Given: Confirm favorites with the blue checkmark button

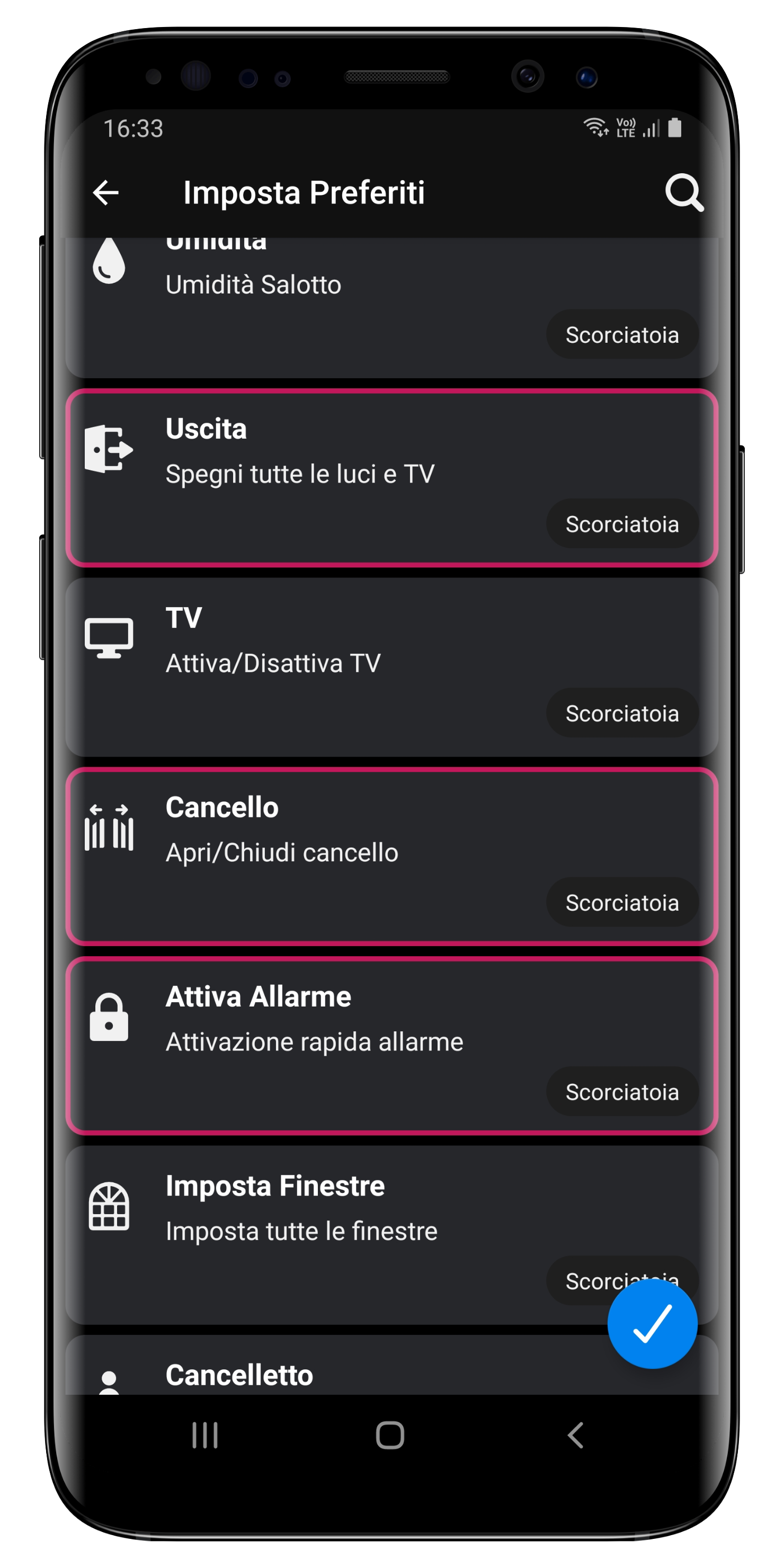Looking at the screenshot, I should click(652, 1323).
